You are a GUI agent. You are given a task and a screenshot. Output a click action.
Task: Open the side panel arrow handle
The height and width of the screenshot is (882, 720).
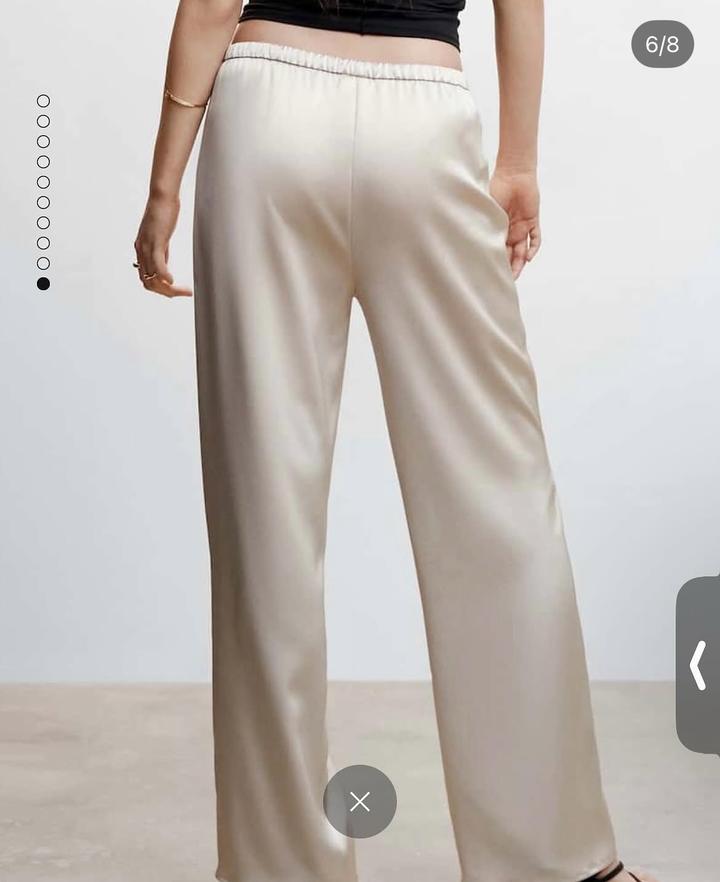(x=698, y=665)
